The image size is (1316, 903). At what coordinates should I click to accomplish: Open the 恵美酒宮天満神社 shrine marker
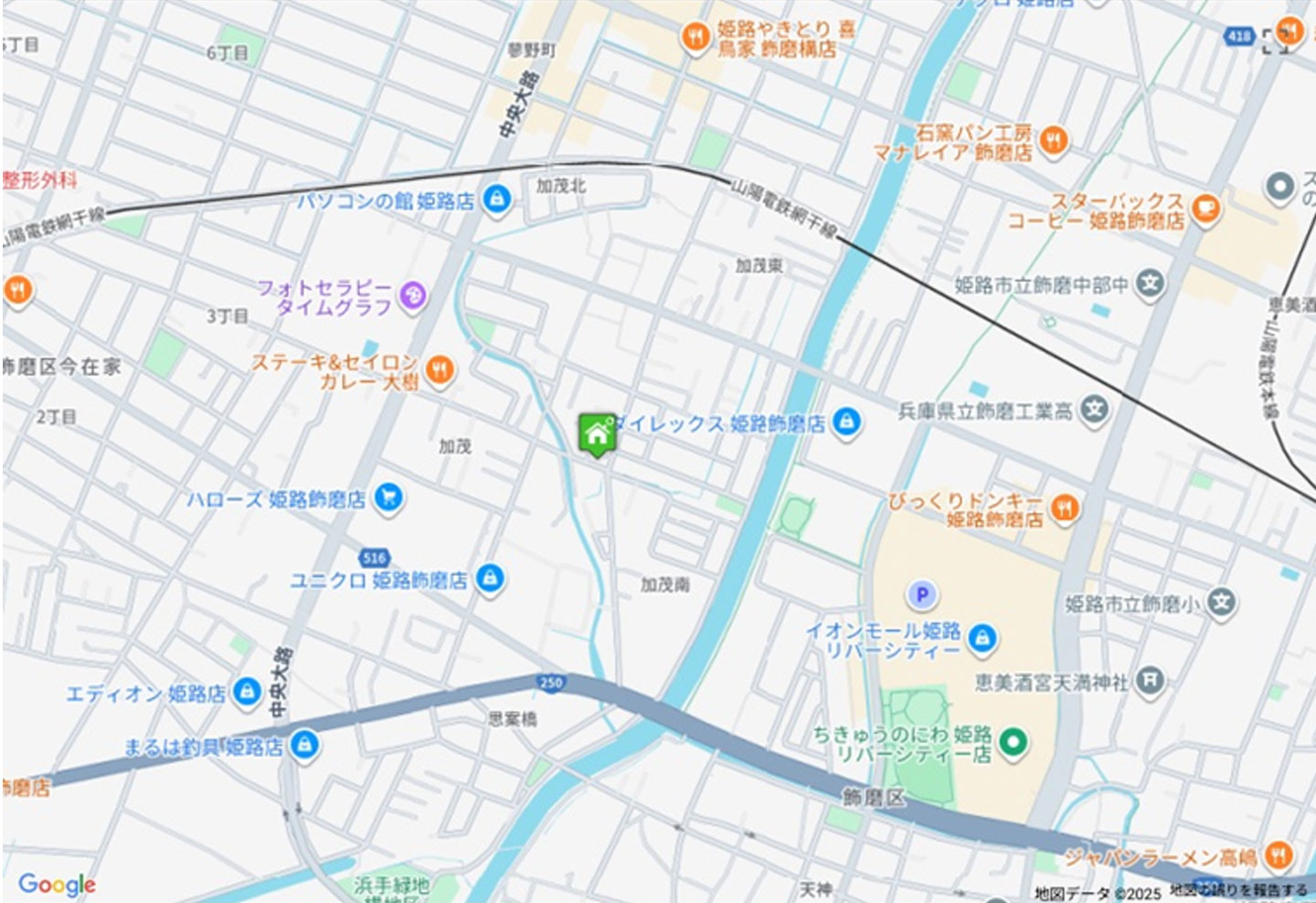pyautogui.click(x=1151, y=681)
